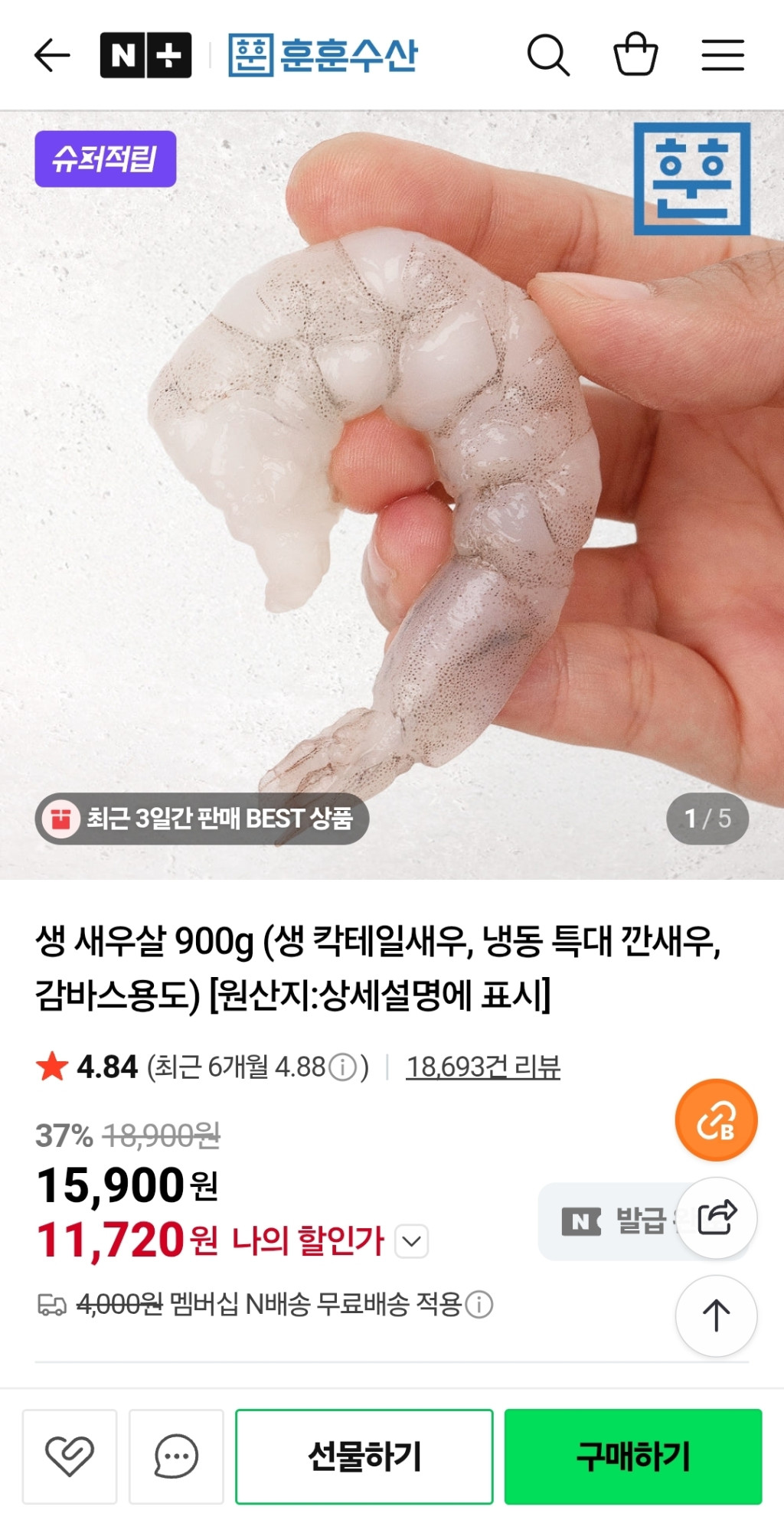The width and height of the screenshot is (784, 1536).
Task: Tap the orange link floating button
Action: click(716, 1120)
